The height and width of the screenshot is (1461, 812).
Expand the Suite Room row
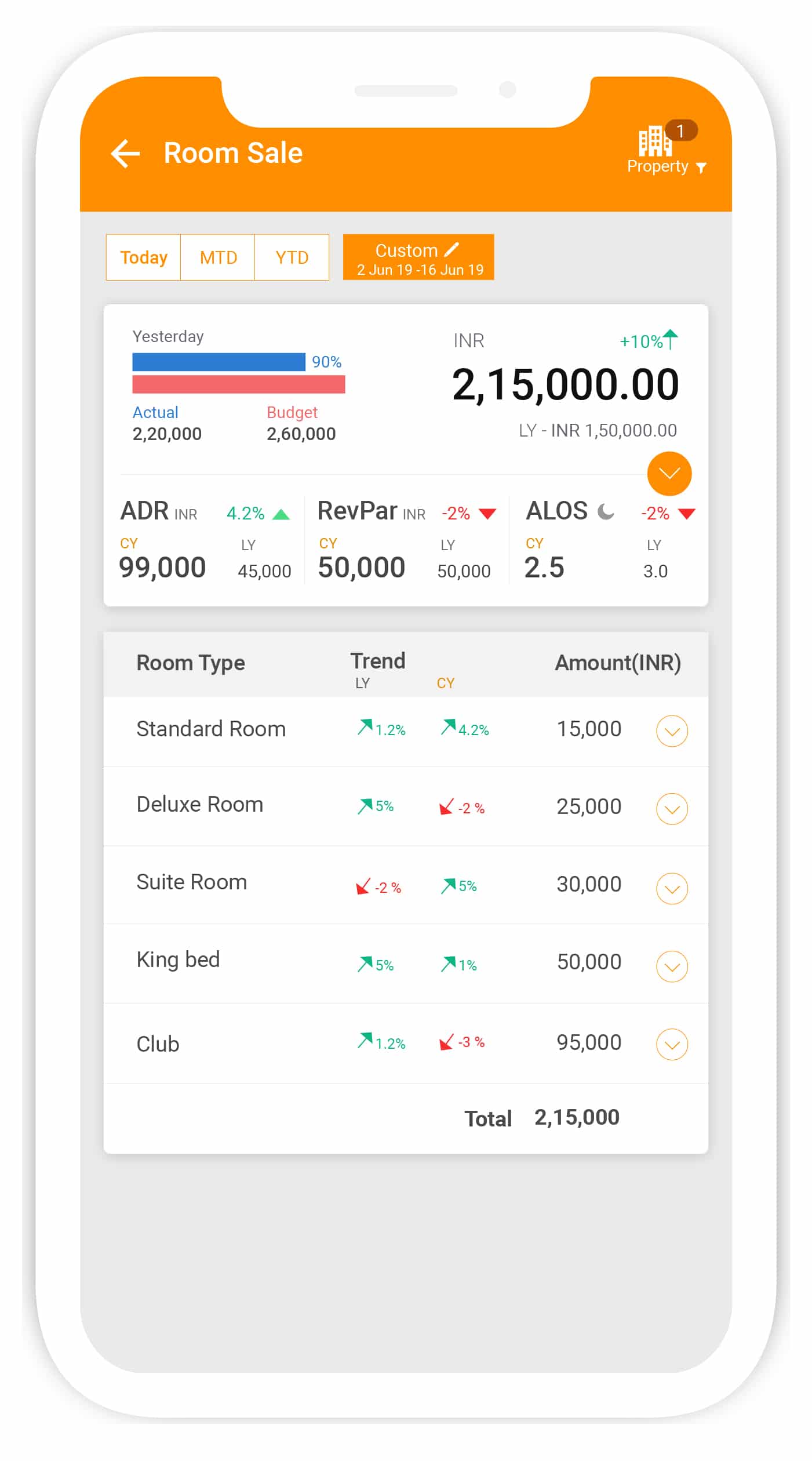671,888
